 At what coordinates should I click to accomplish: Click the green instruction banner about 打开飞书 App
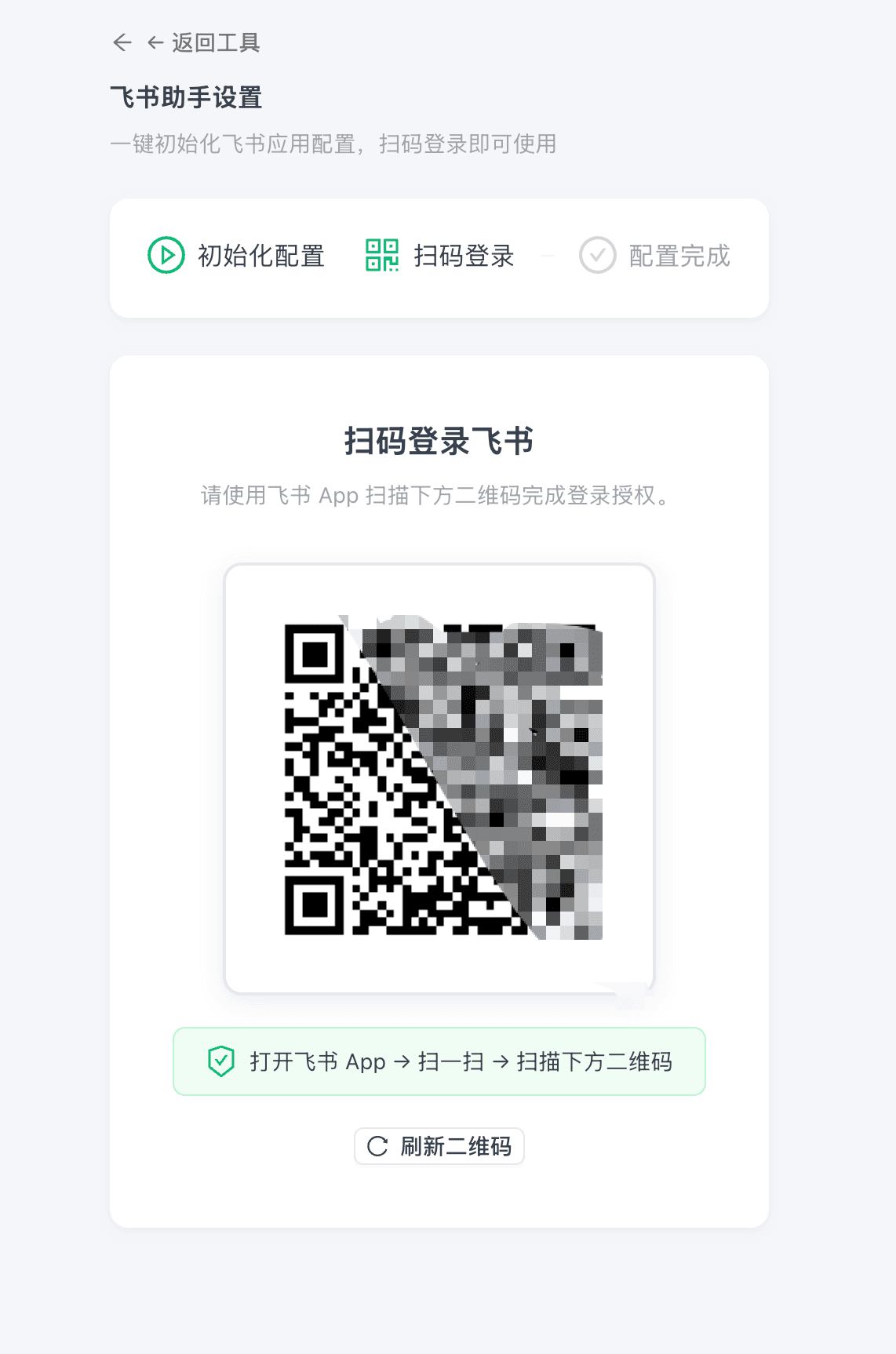point(439,1061)
